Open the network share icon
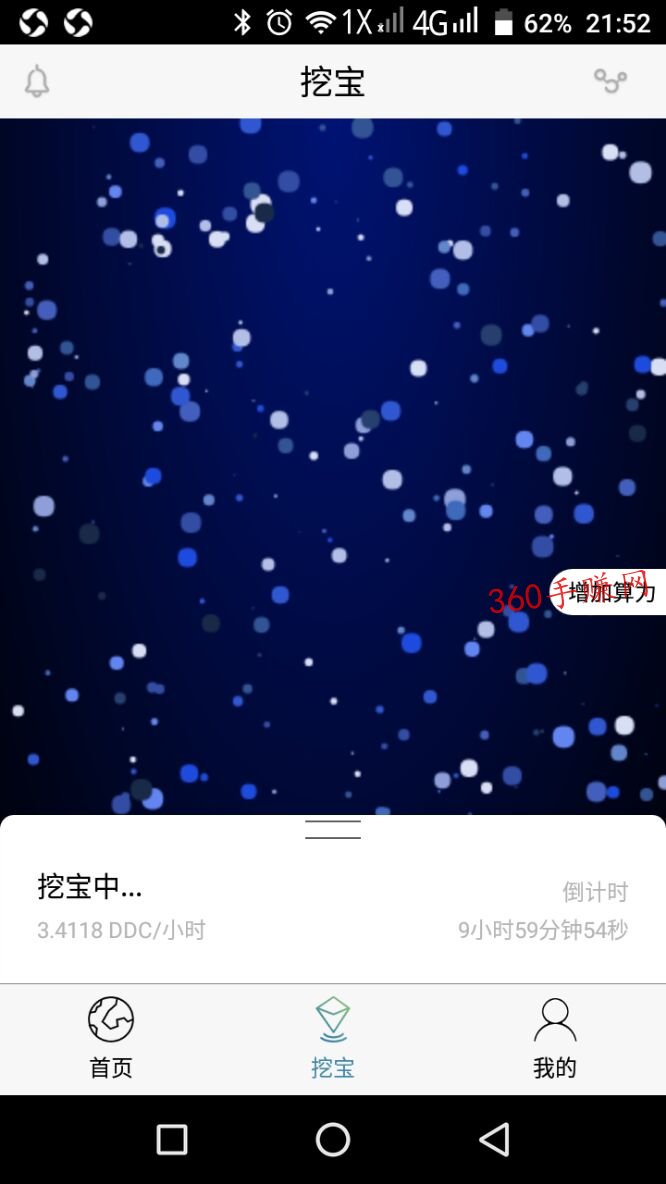 pos(610,81)
